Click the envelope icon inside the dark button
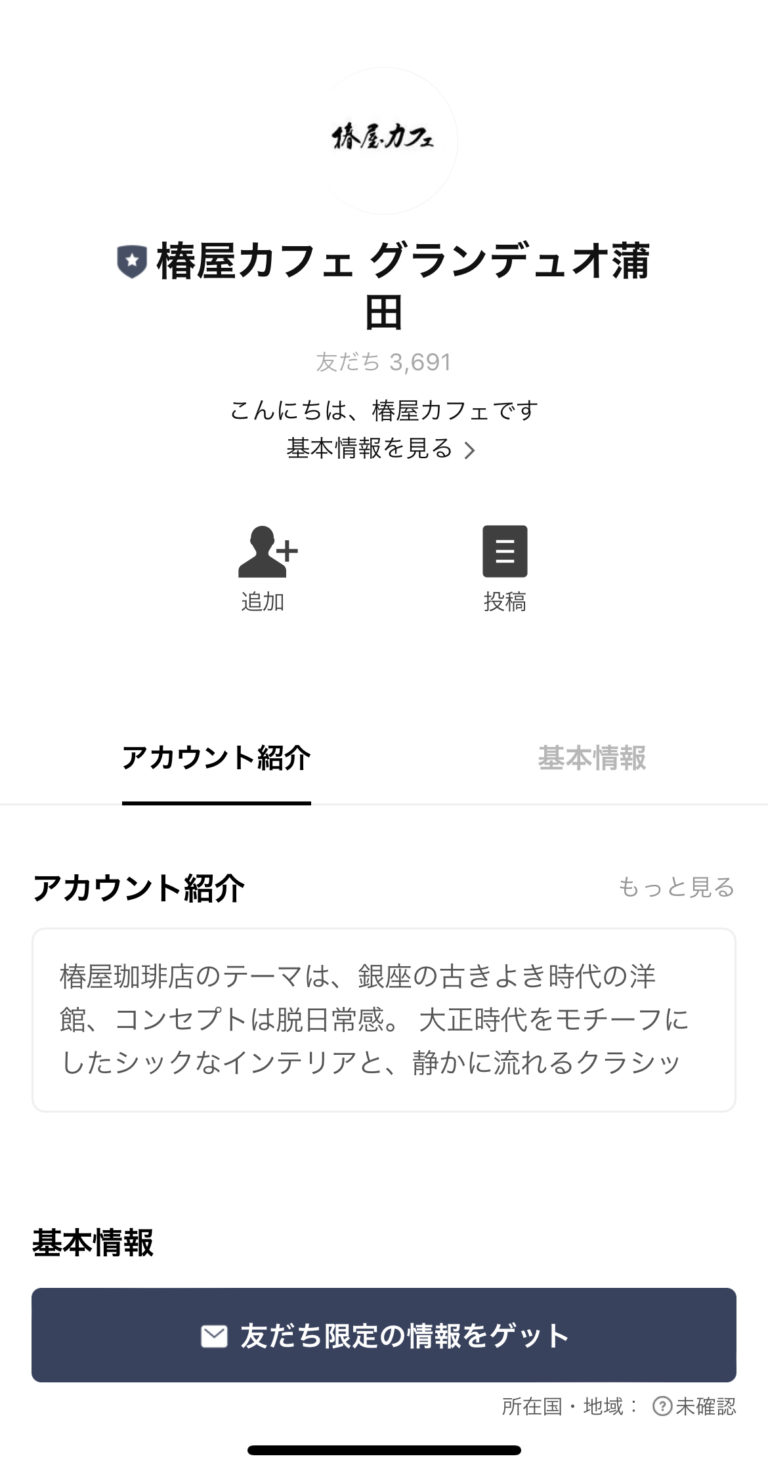This screenshot has height=1471, width=768. (x=214, y=1334)
